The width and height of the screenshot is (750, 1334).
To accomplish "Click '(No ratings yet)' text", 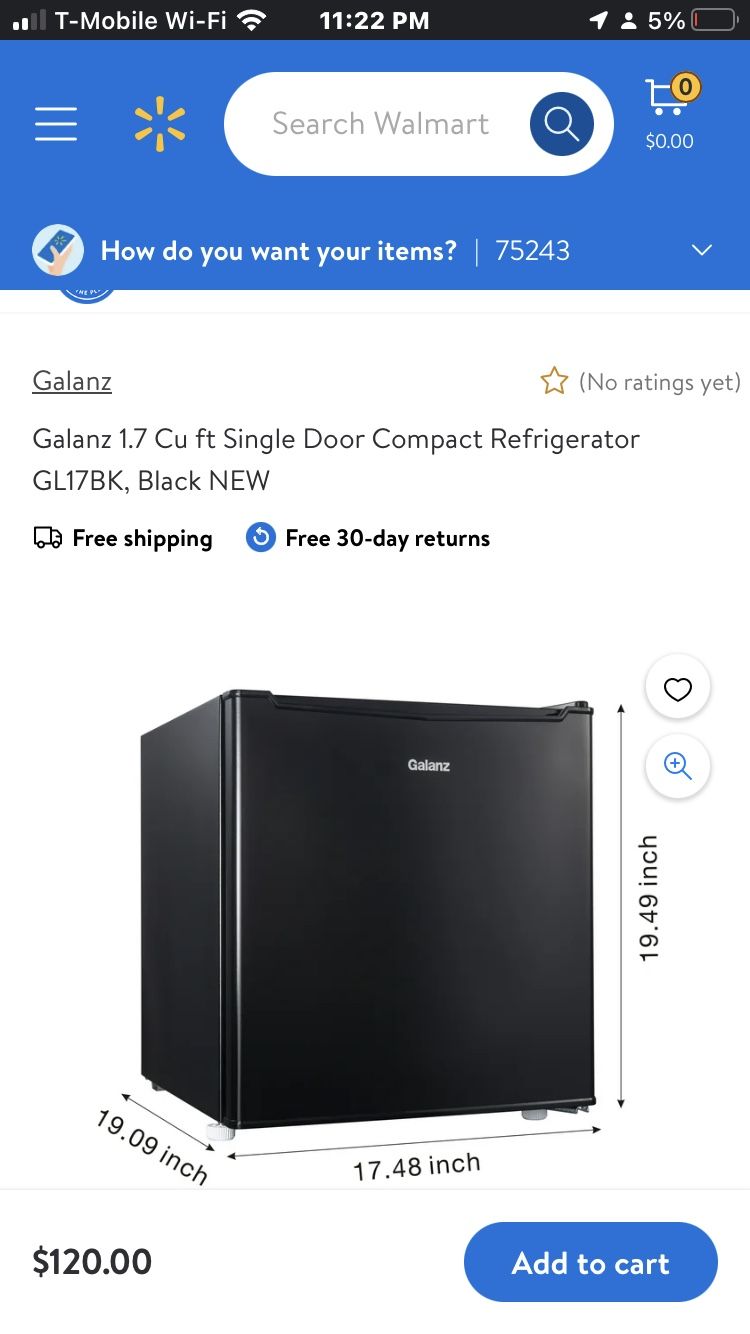I will [660, 382].
